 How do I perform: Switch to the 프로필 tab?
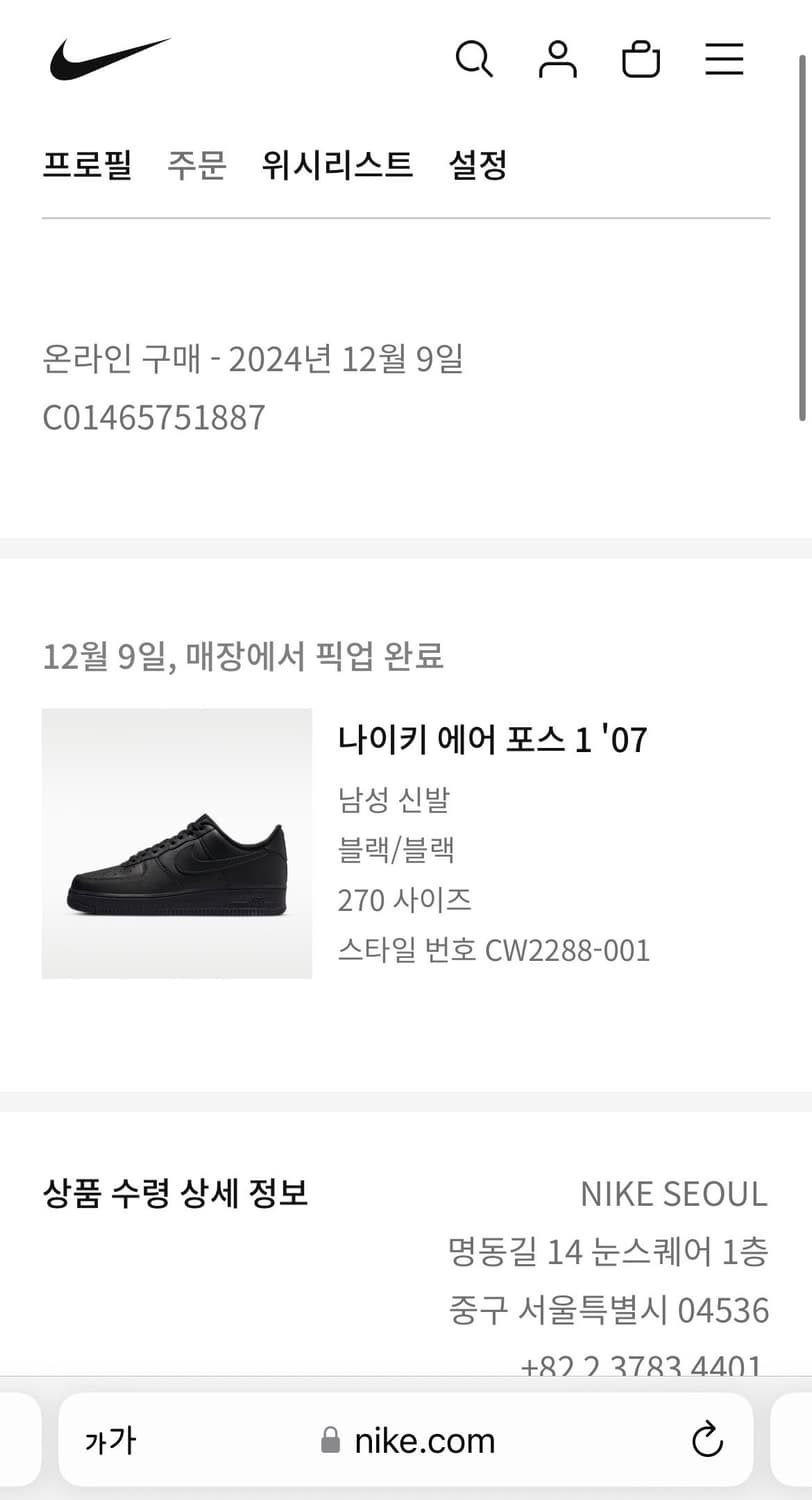click(87, 166)
